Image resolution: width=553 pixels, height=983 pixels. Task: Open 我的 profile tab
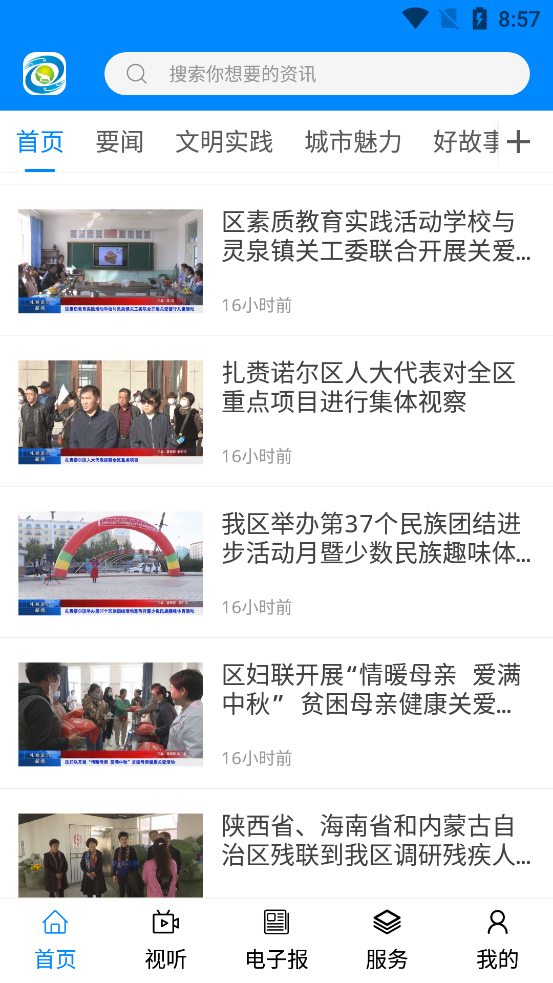pos(498,940)
